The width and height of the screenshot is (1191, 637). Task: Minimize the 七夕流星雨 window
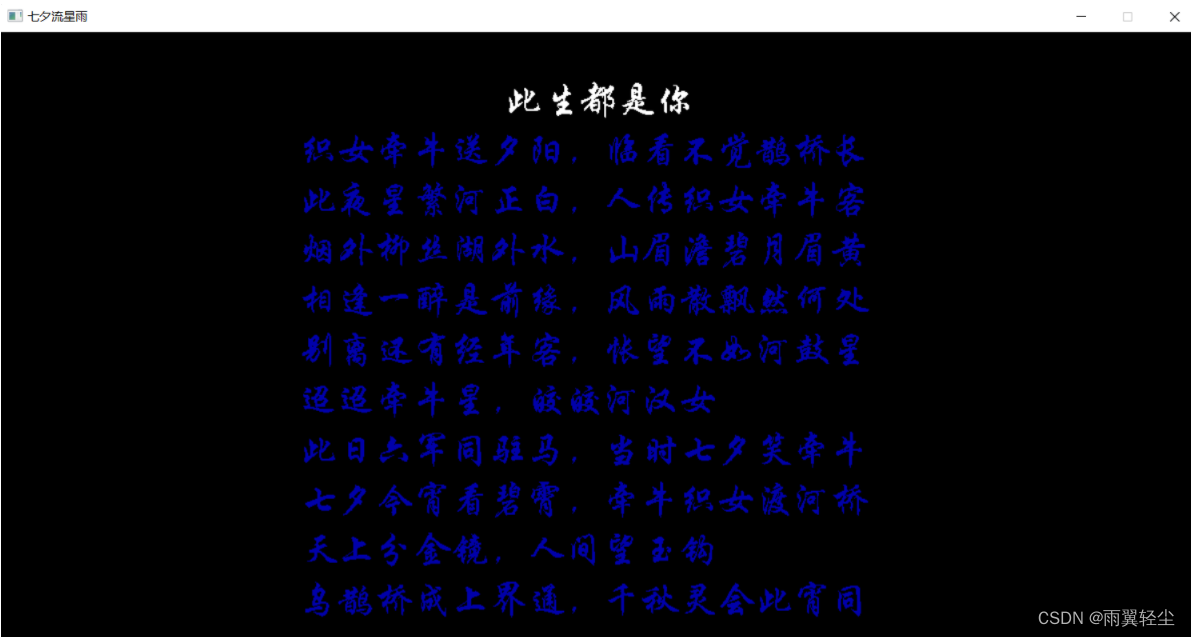tap(1081, 16)
